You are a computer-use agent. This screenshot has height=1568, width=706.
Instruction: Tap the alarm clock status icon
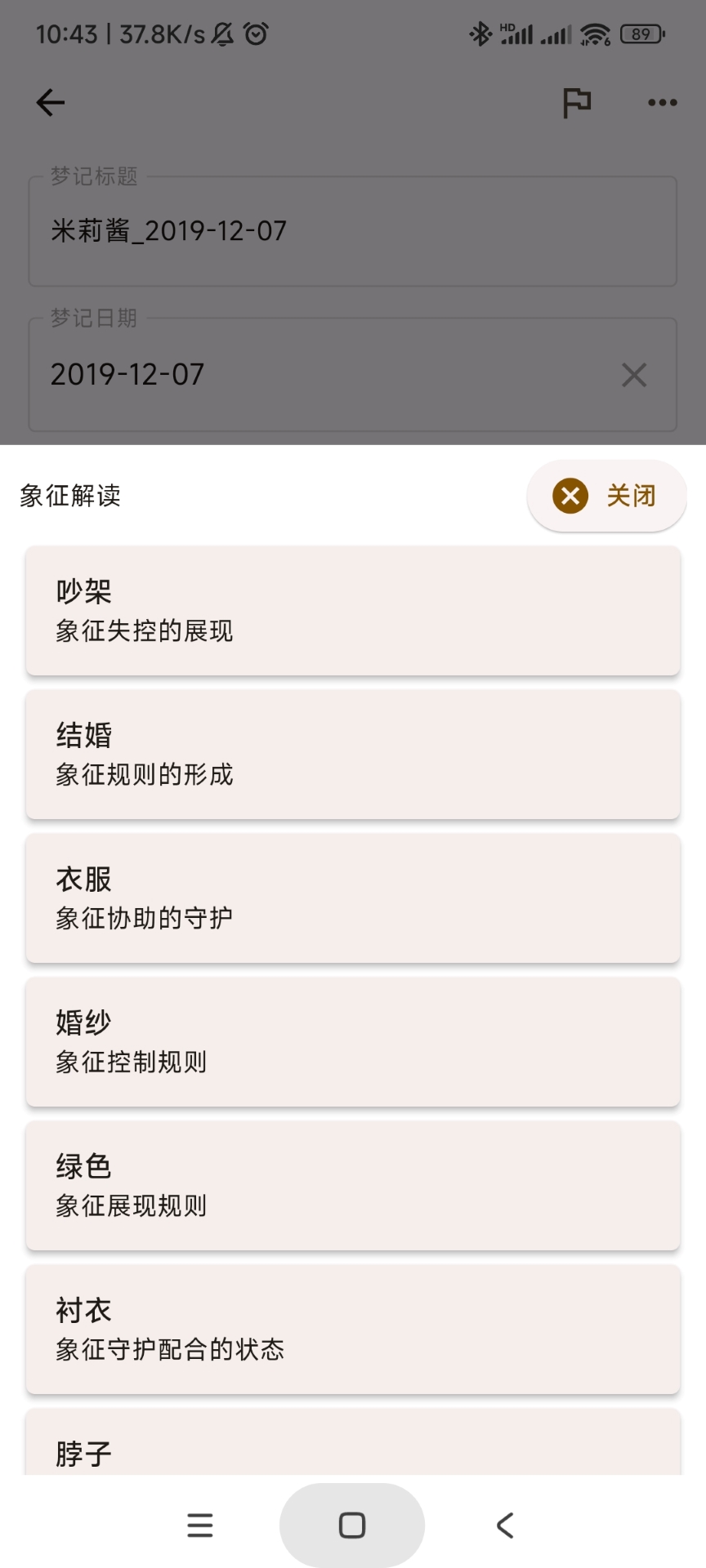coord(255,34)
